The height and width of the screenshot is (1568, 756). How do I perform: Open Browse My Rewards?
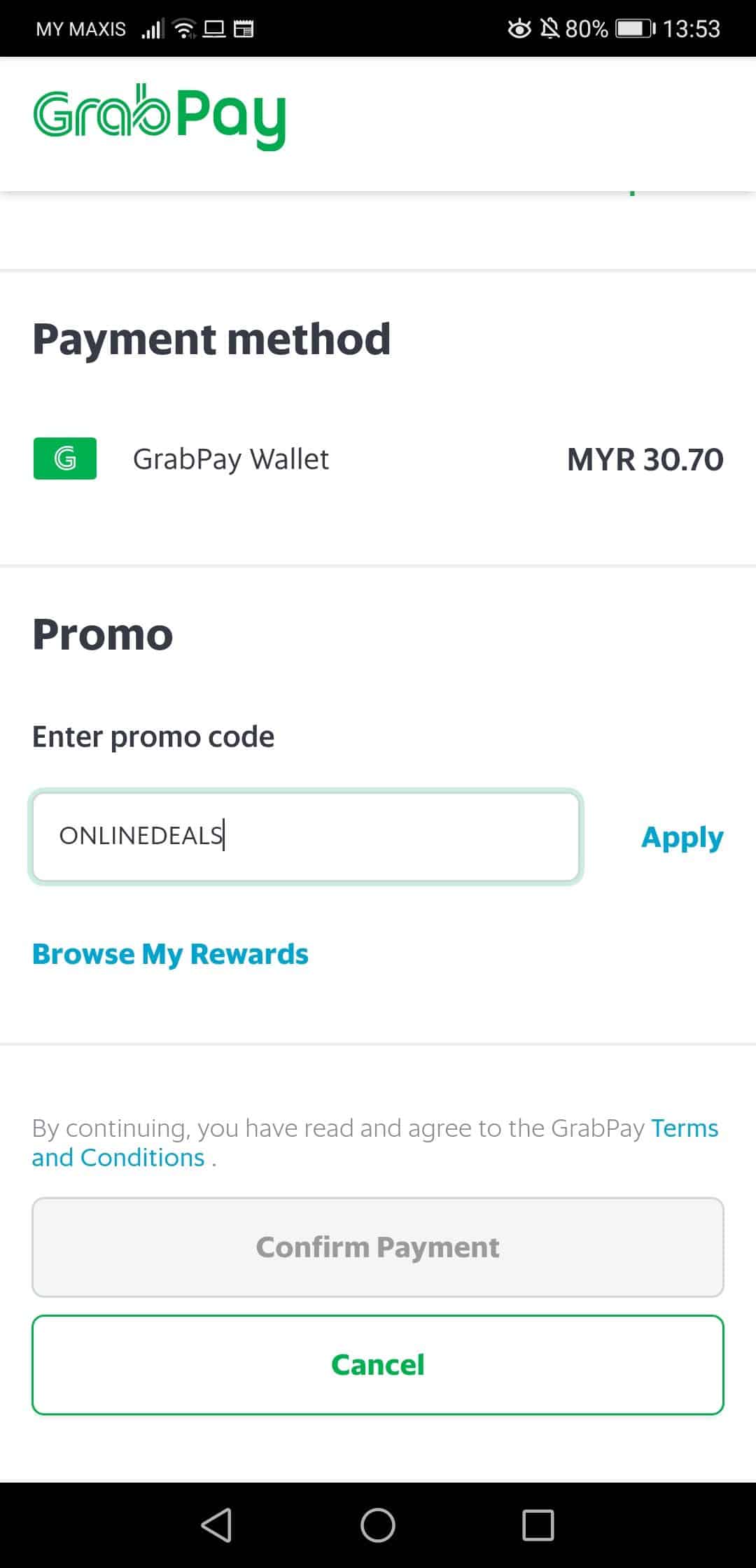point(170,954)
